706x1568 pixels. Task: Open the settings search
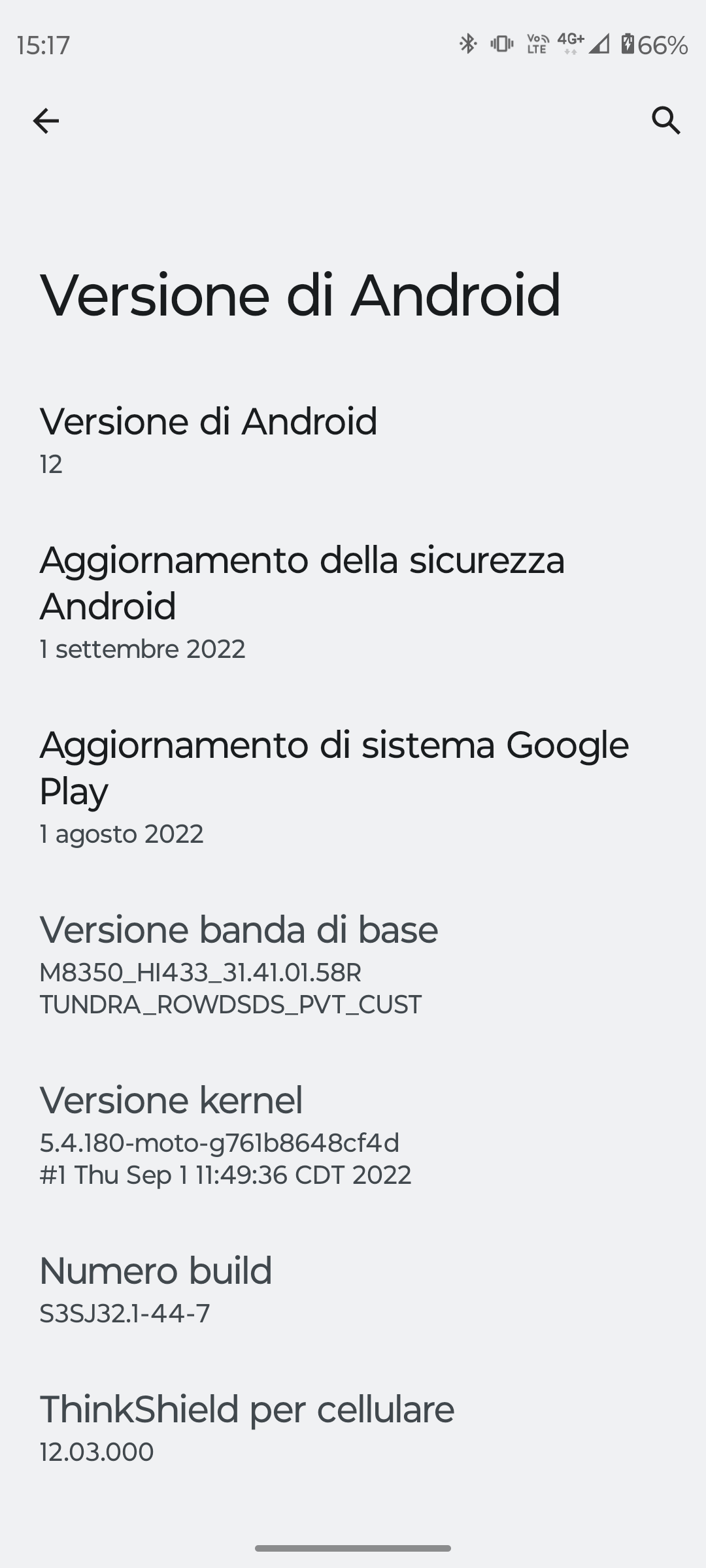tap(665, 121)
